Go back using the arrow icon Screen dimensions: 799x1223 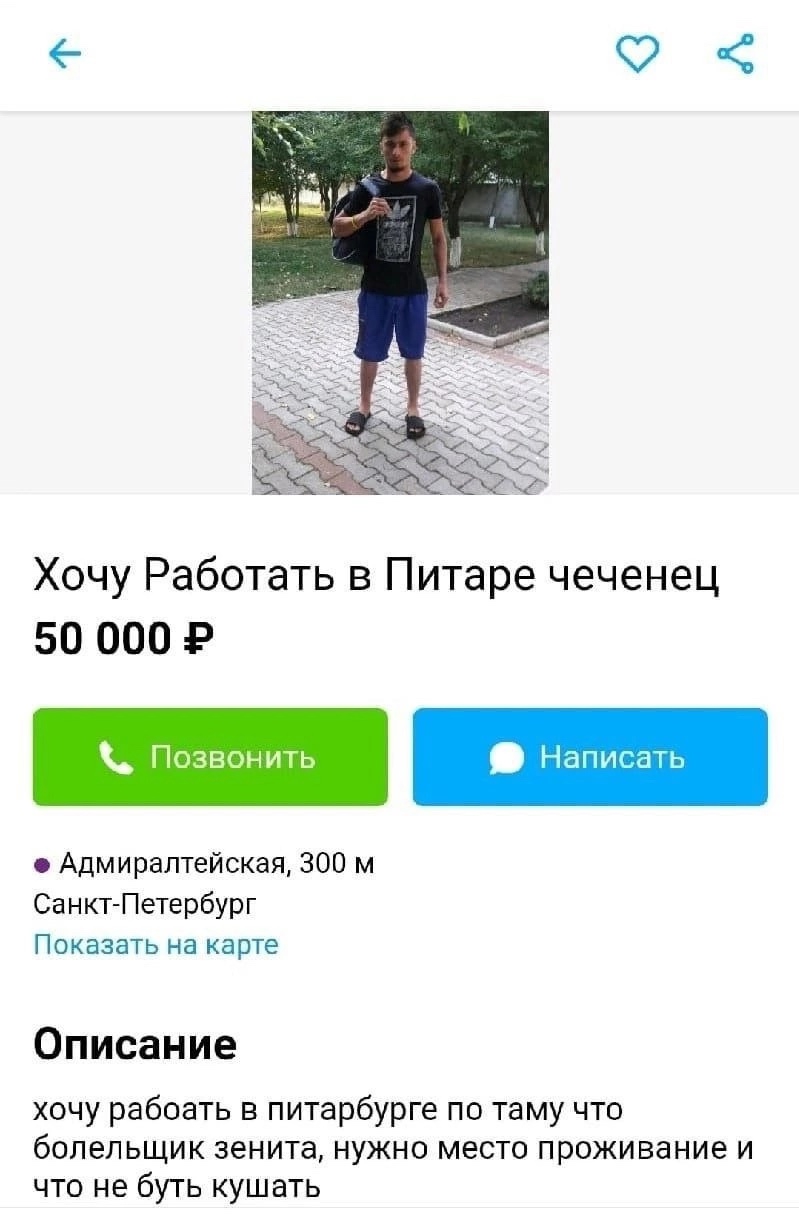pos(65,55)
